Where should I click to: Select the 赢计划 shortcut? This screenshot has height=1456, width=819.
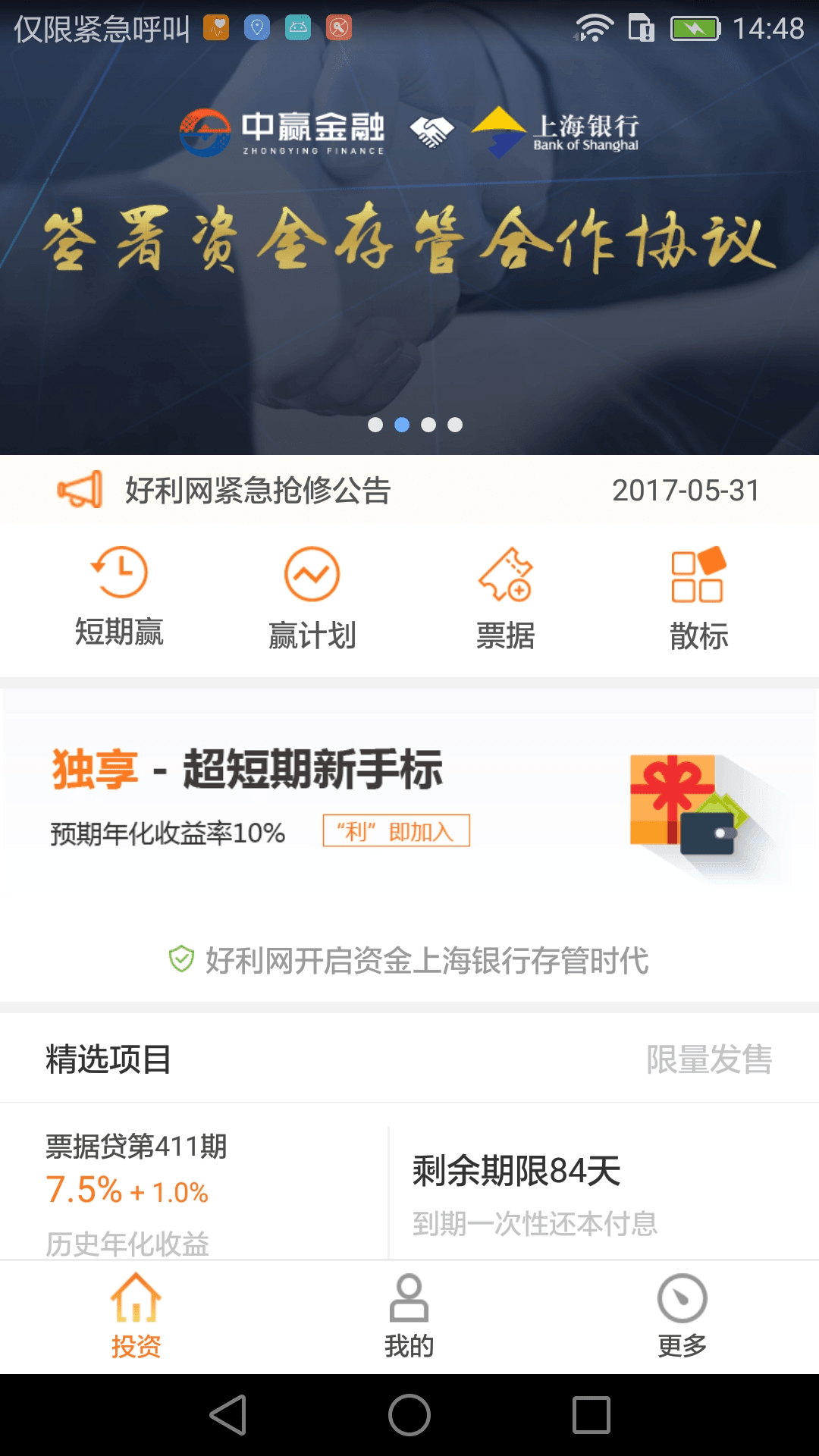click(312, 599)
